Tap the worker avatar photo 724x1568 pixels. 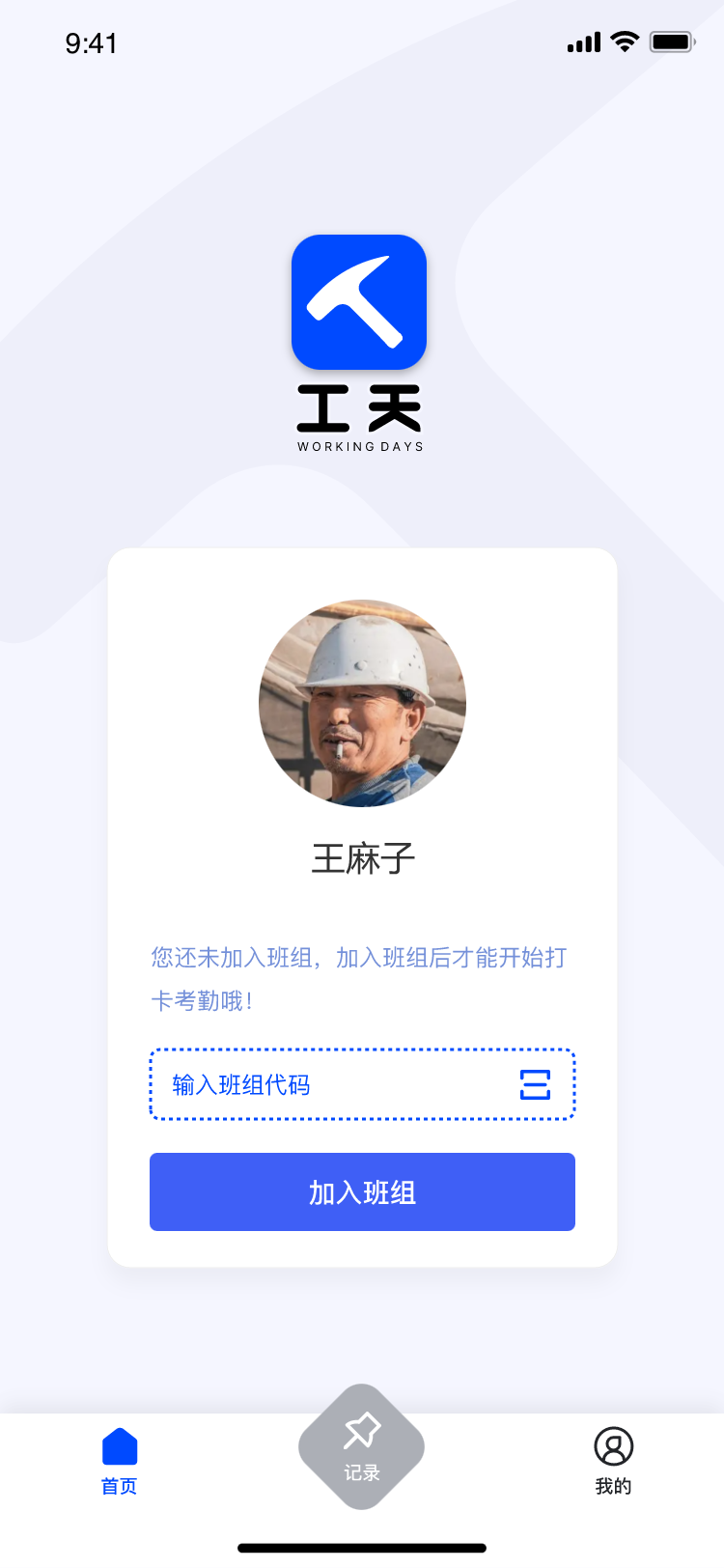362,704
